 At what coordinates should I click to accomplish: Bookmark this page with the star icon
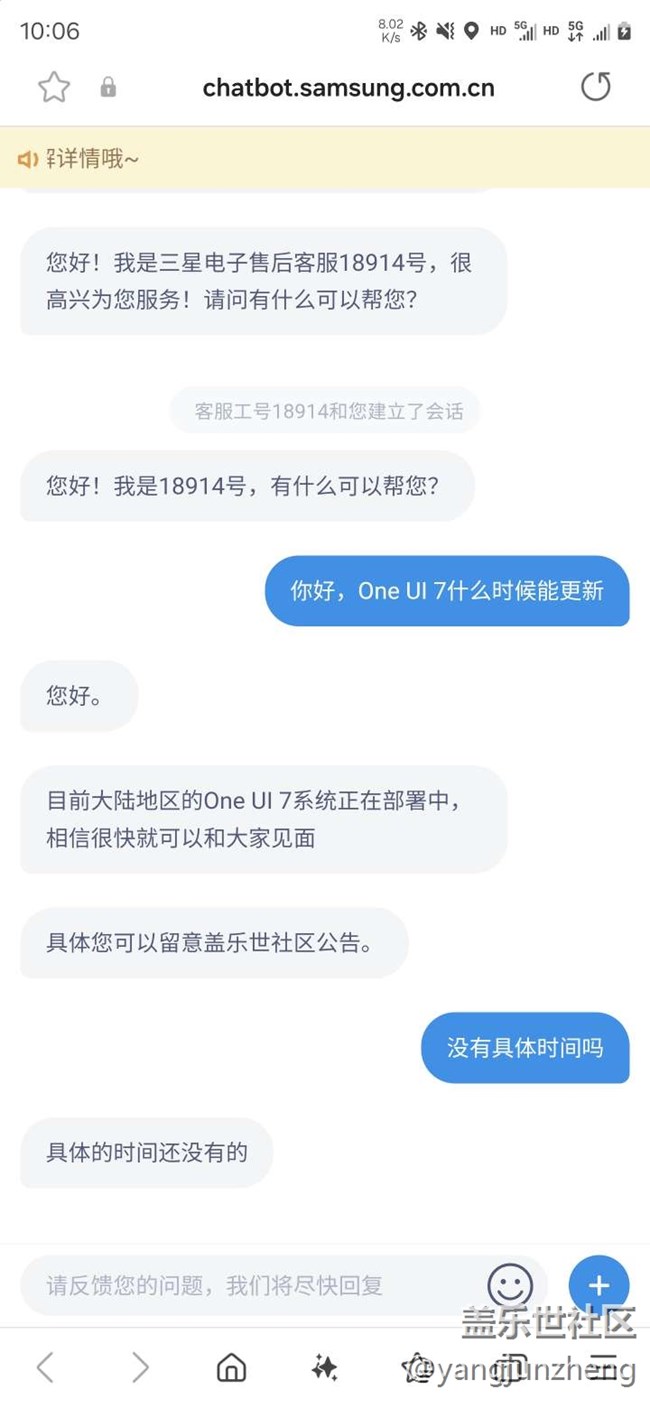(x=54, y=88)
